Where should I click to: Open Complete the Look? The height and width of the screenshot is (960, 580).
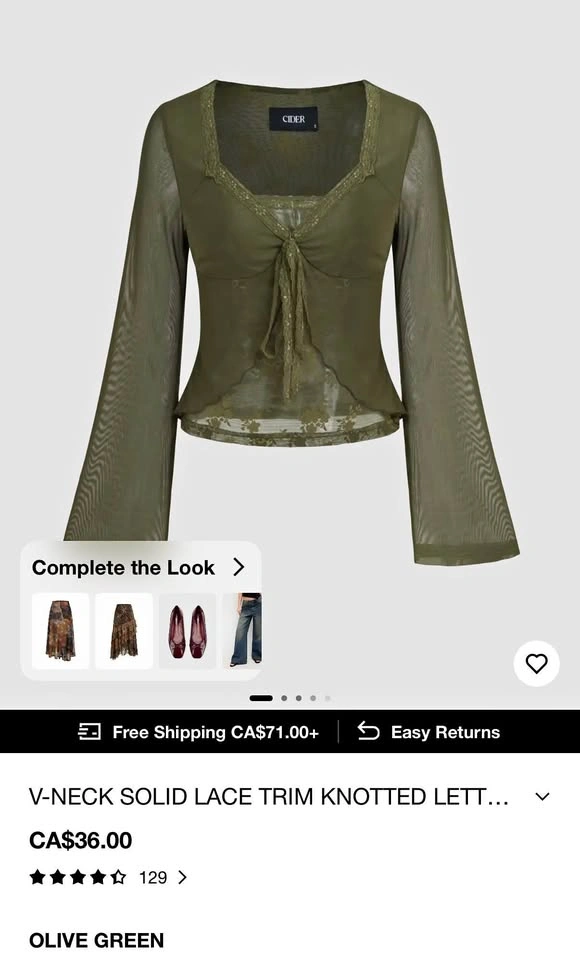138,568
